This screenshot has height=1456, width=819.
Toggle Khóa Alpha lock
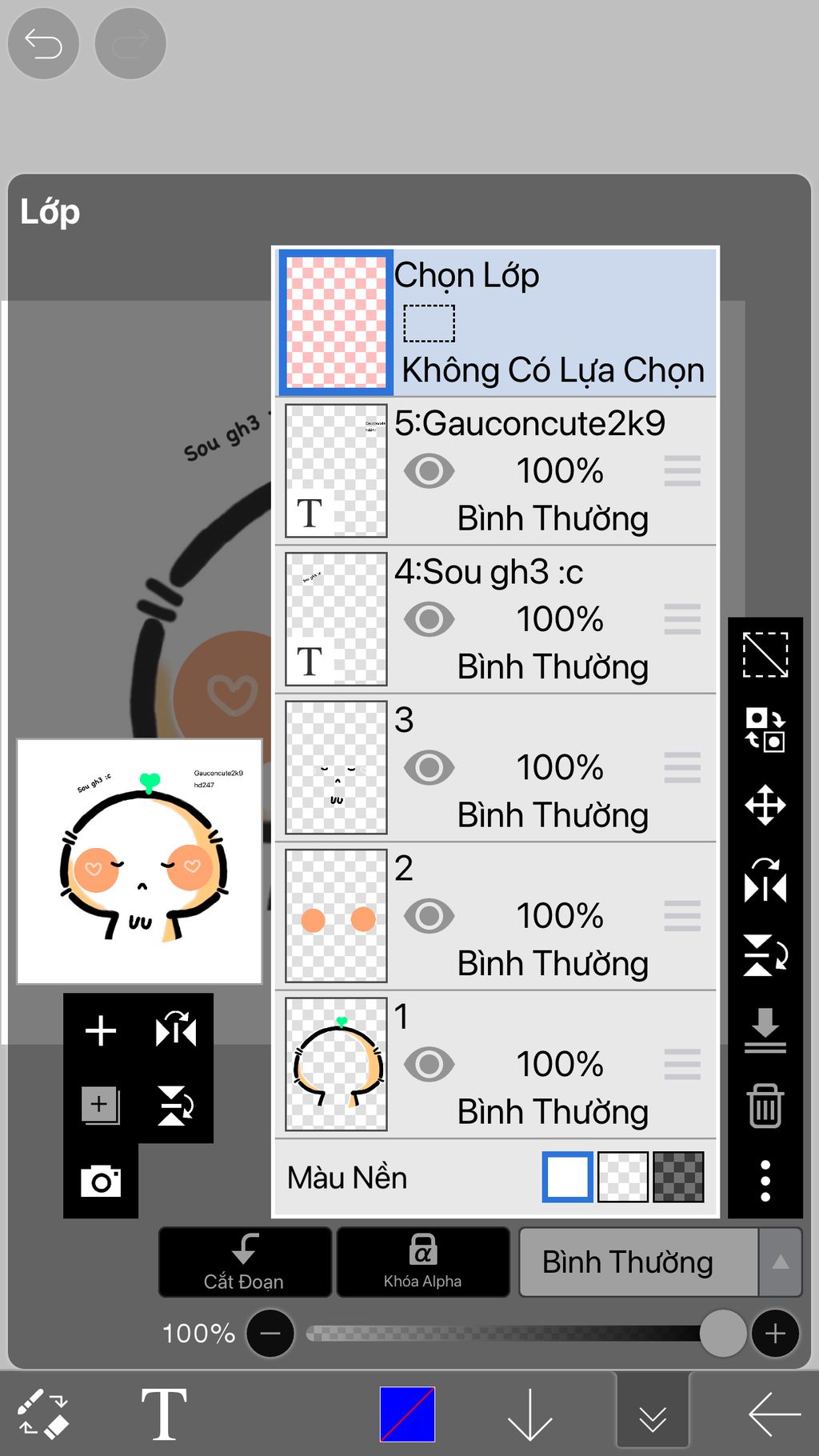click(423, 1262)
